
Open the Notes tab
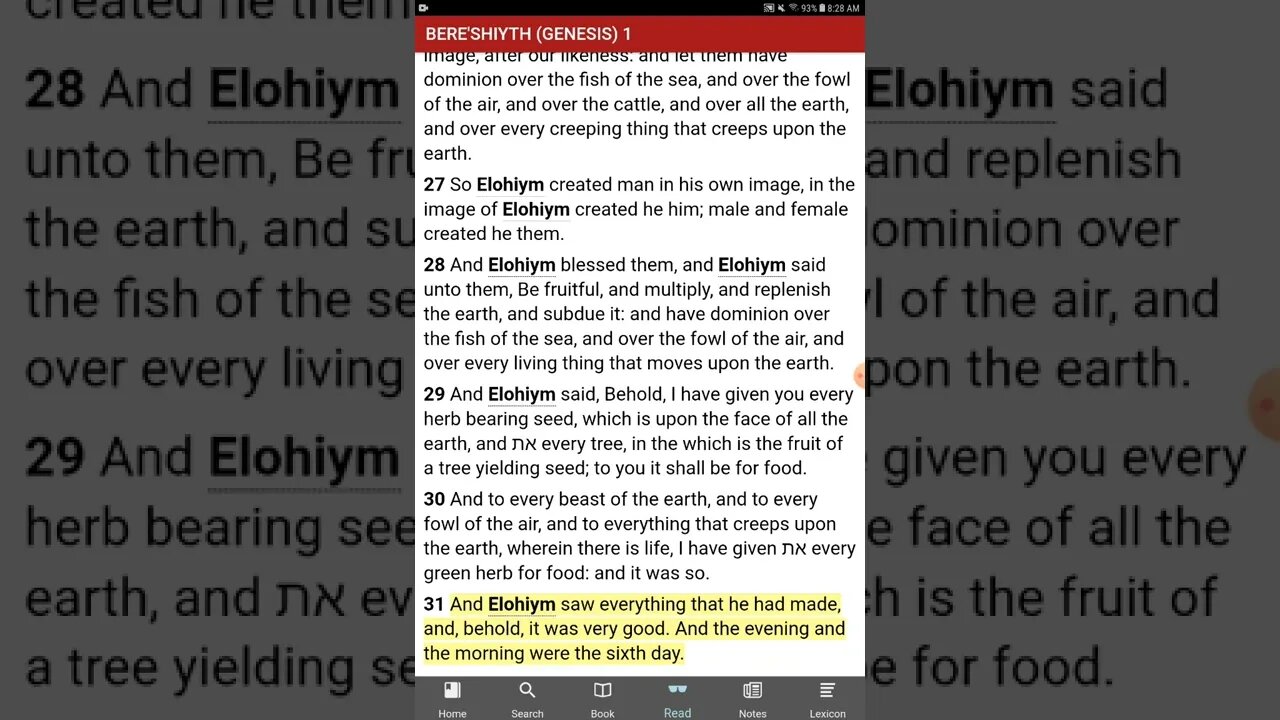click(x=752, y=698)
